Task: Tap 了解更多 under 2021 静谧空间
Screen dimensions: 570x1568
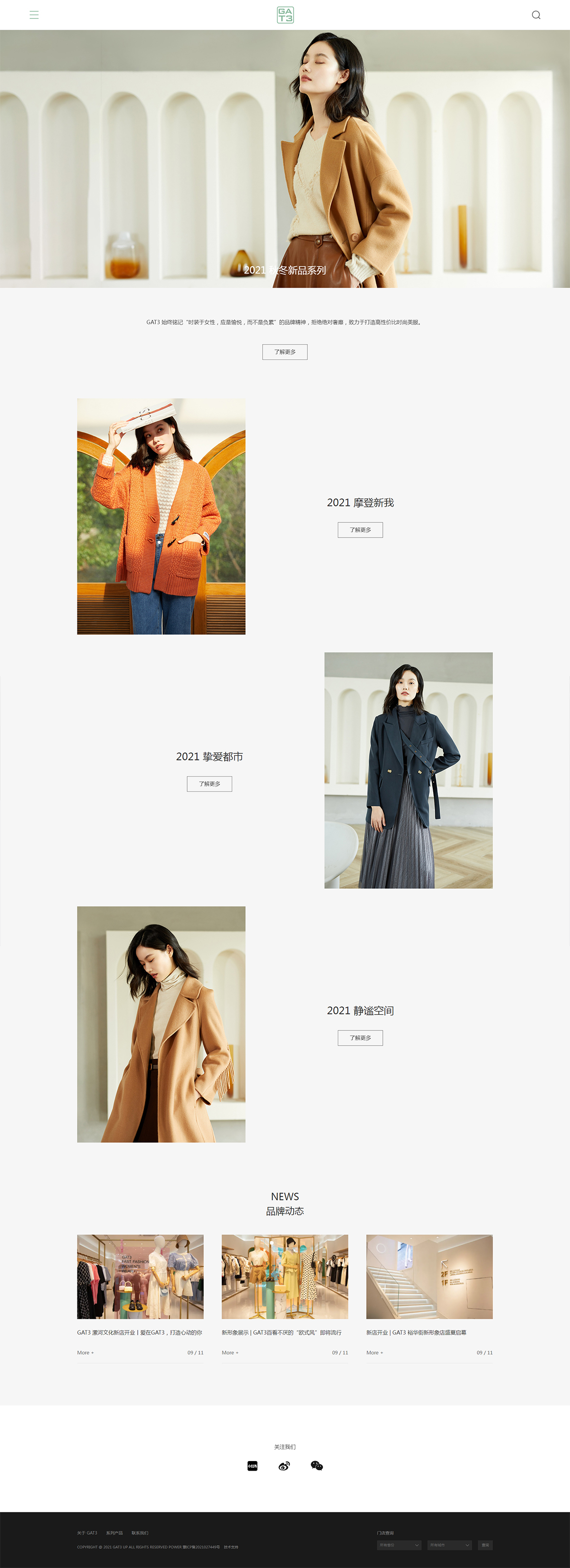Action: (x=360, y=1038)
